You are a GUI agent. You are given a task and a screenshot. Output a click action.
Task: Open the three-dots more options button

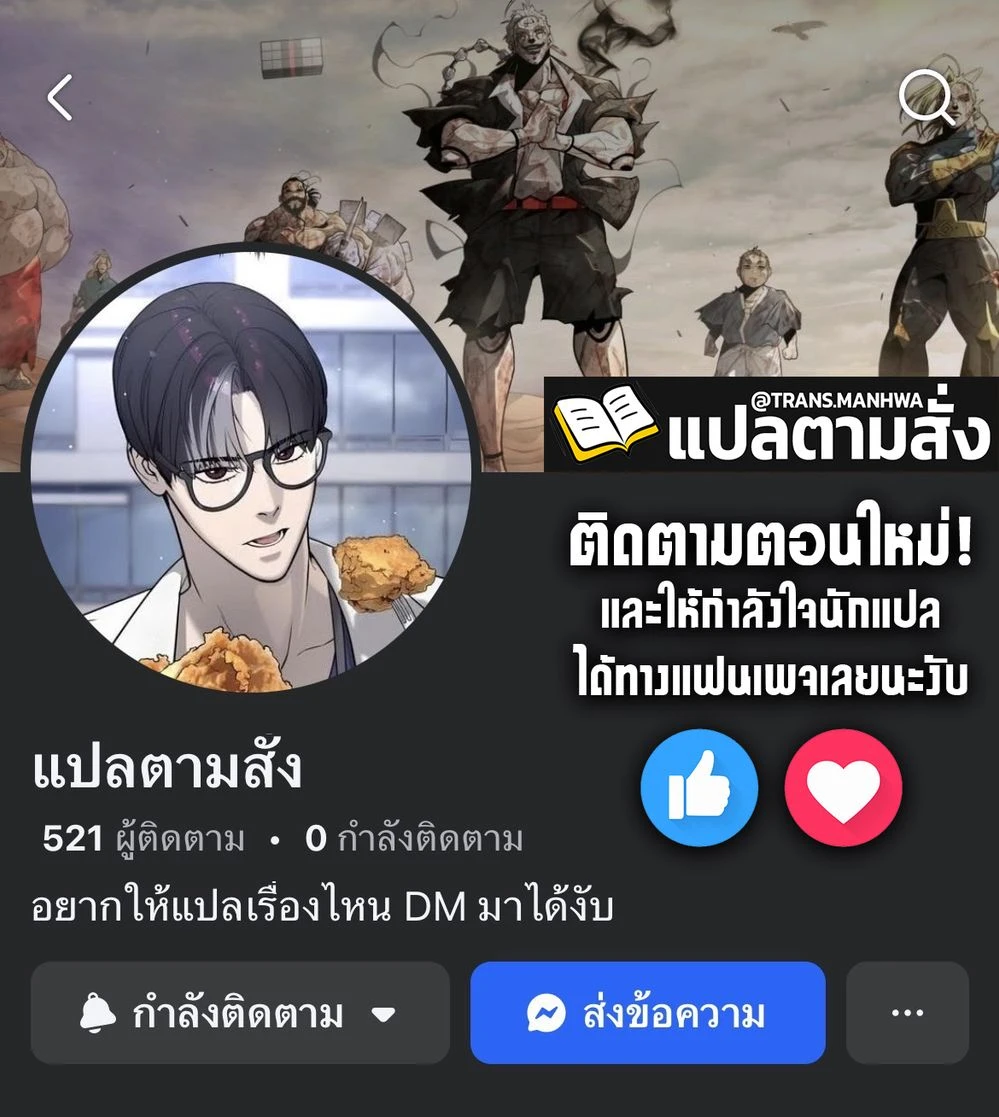click(x=907, y=1014)
